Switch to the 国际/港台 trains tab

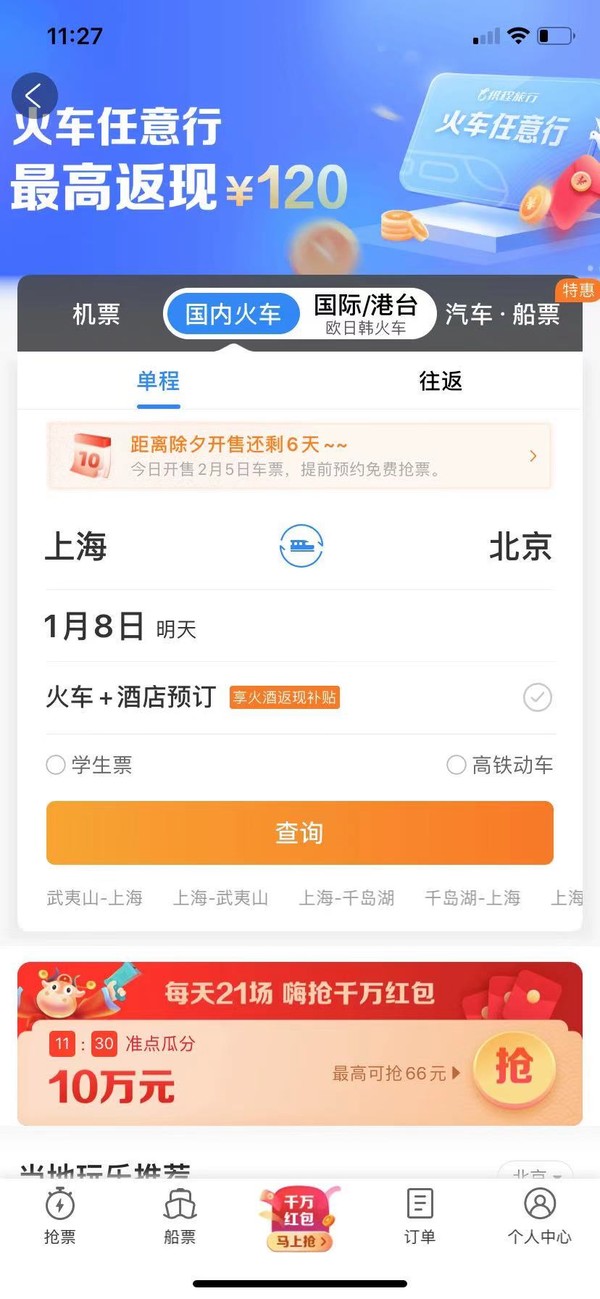point(366,315)
